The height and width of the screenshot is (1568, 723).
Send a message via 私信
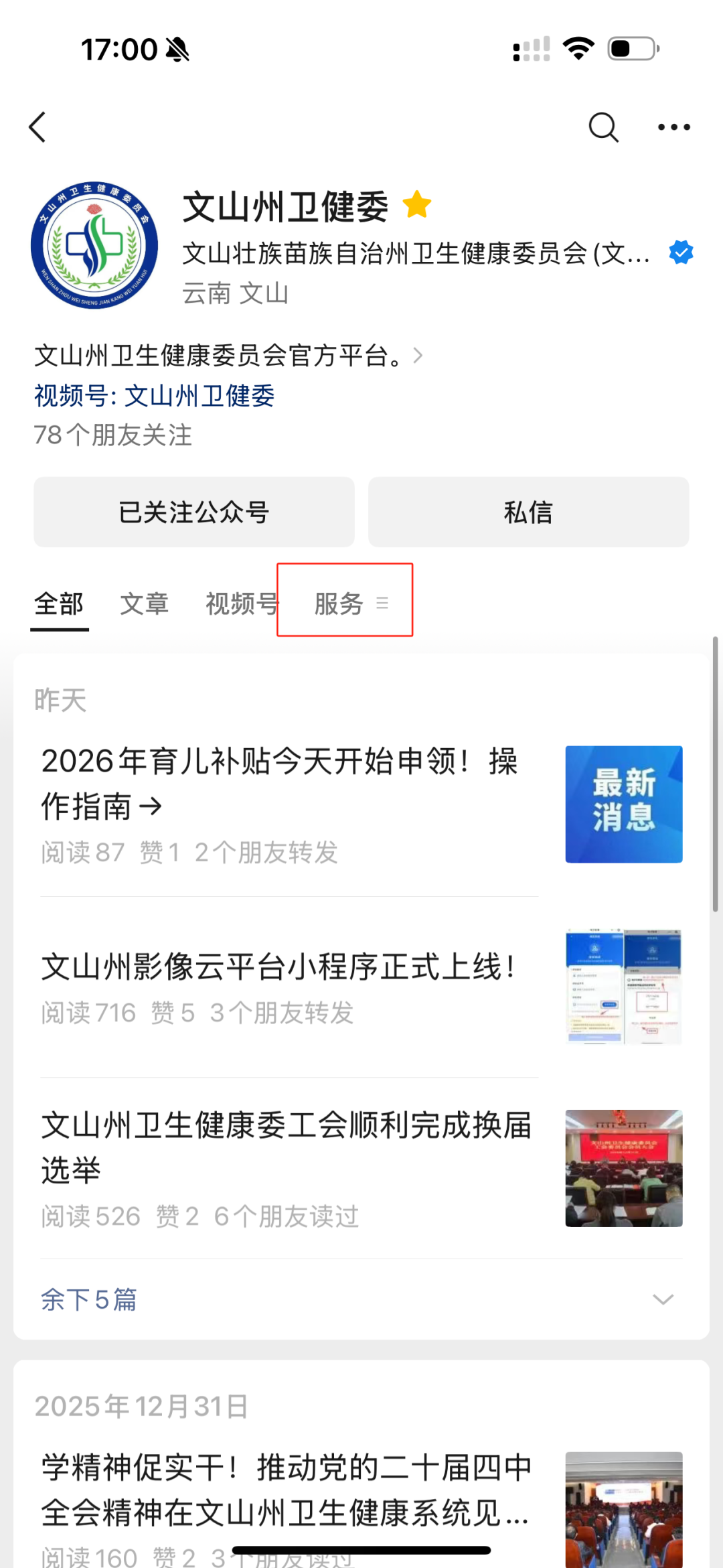click(x=528, y=512)
